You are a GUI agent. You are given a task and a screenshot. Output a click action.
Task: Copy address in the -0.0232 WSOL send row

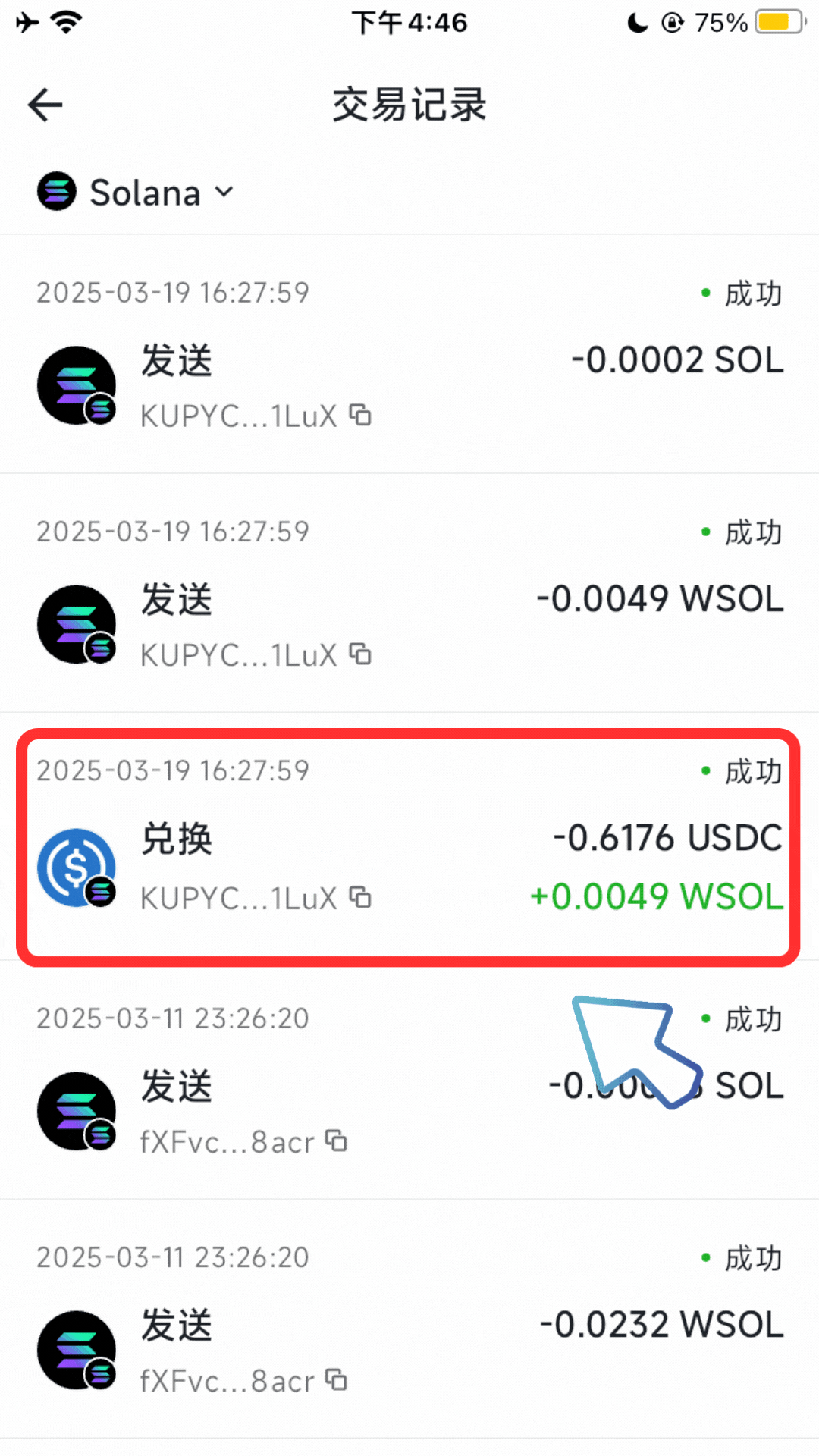tap(336, 1379)
